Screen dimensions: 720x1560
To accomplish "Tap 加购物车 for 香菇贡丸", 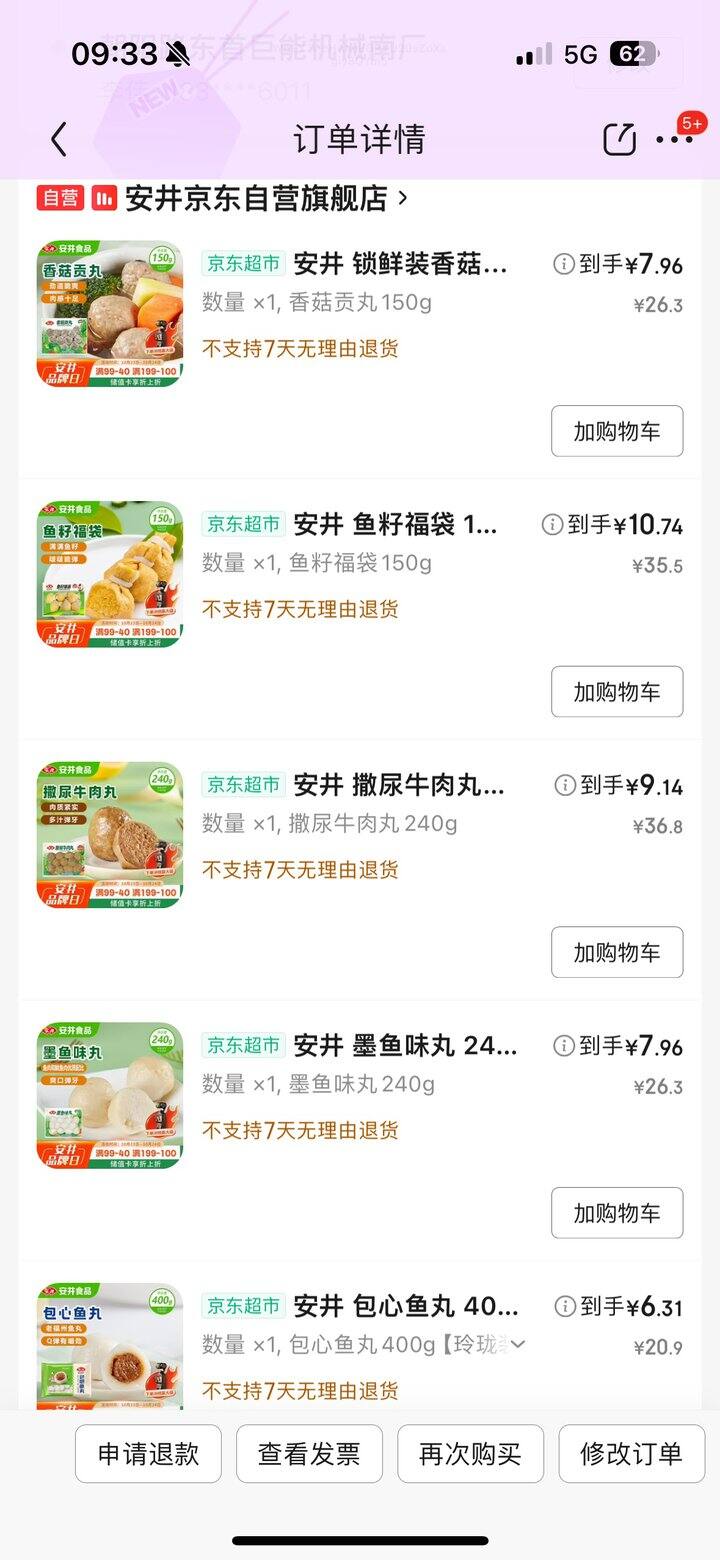I will click(x=617, y=431).
